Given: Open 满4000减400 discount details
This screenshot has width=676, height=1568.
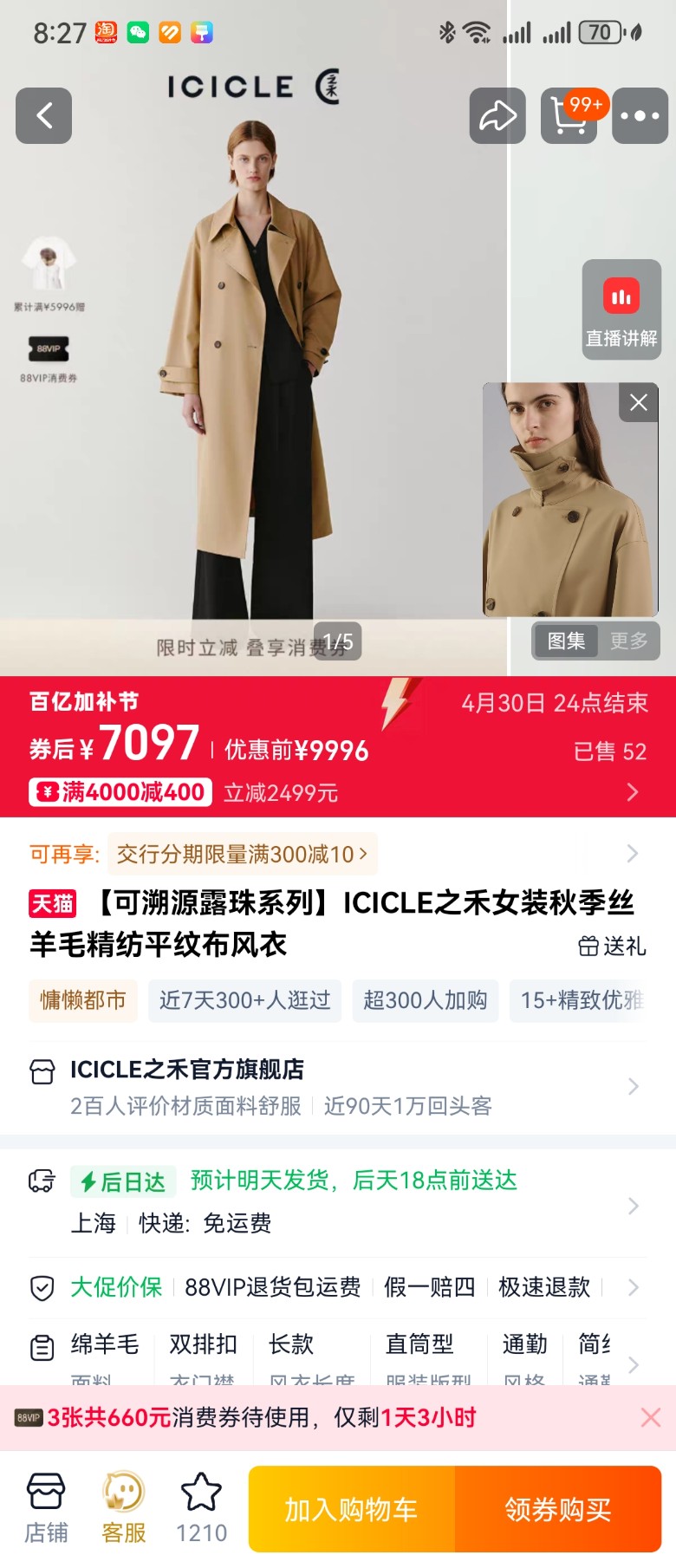Looking at the screenshot, I should (x=121, y=791).
